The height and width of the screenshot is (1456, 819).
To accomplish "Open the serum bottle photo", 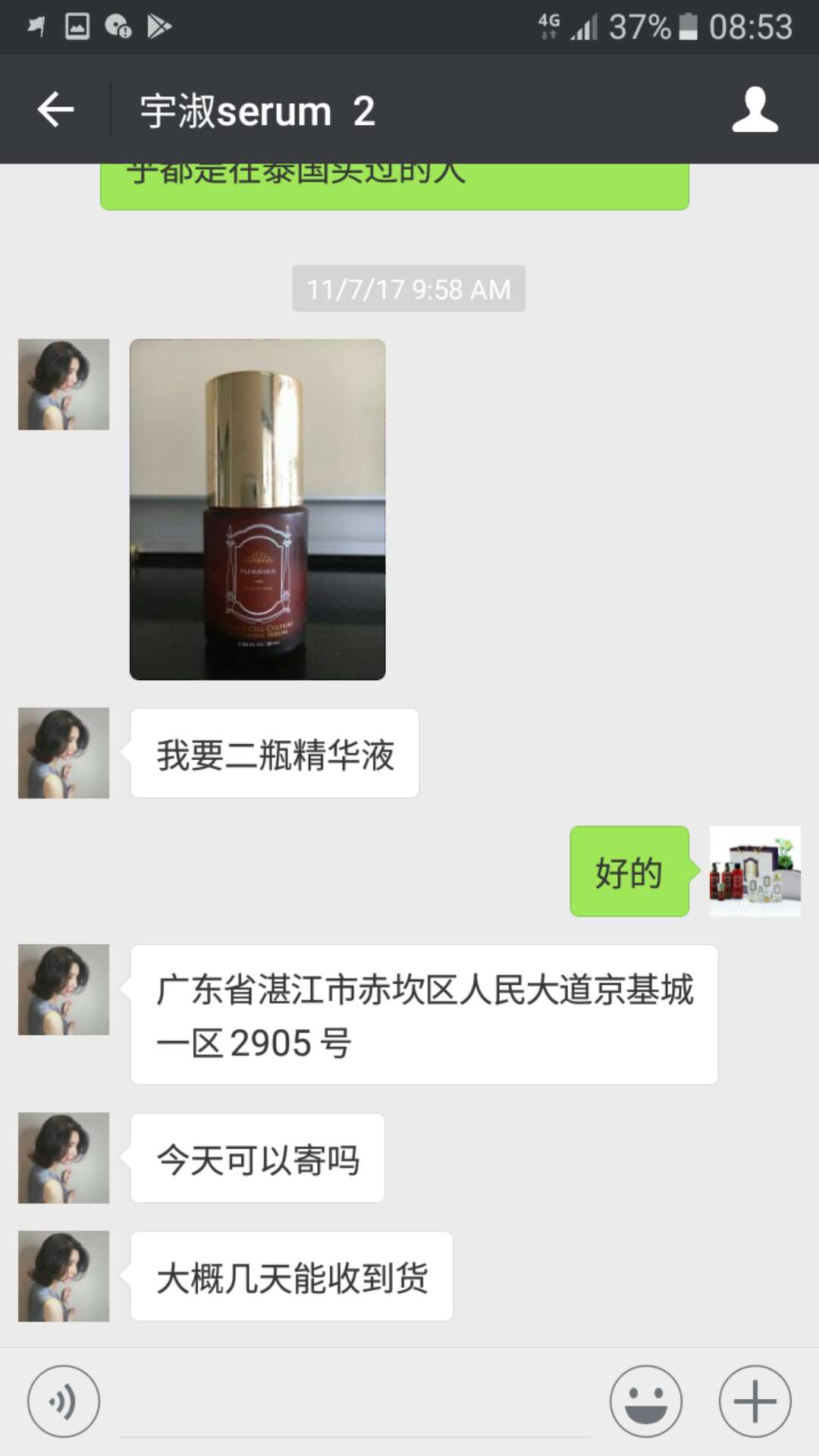I will pos(258,509).
